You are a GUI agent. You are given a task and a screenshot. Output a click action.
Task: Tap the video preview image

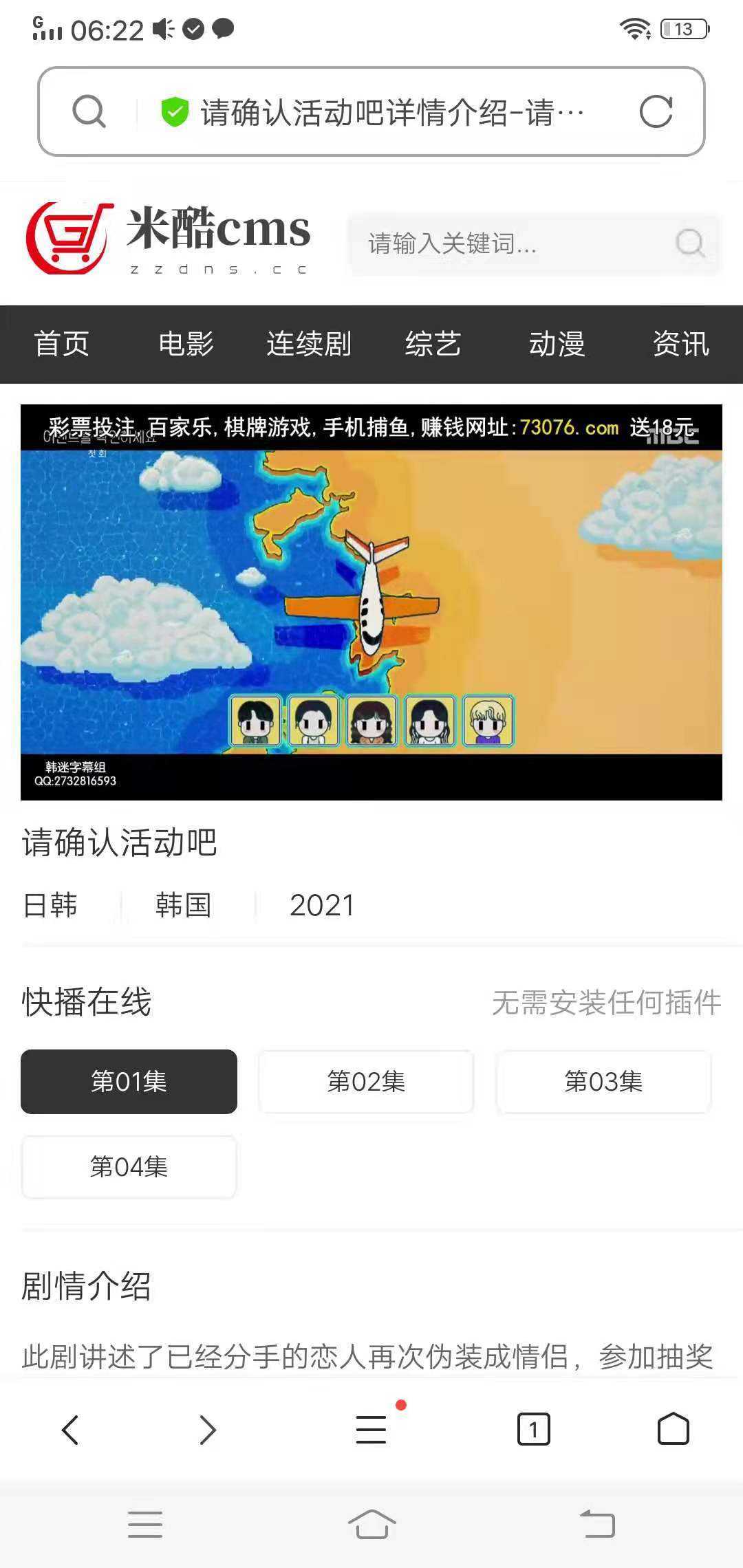[x=371, y=602]
